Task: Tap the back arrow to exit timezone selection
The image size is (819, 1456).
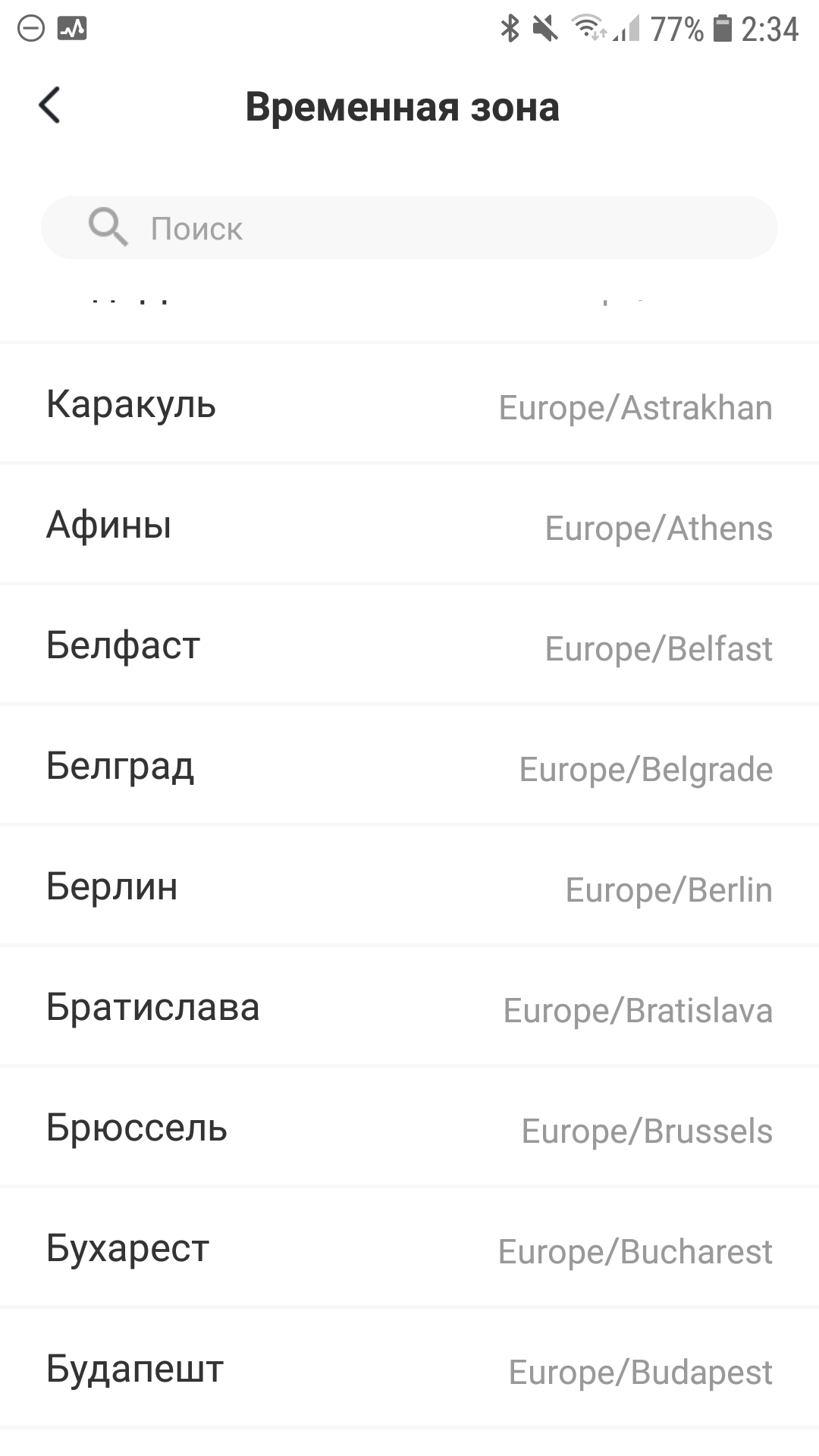Action: tap(50, 106)
